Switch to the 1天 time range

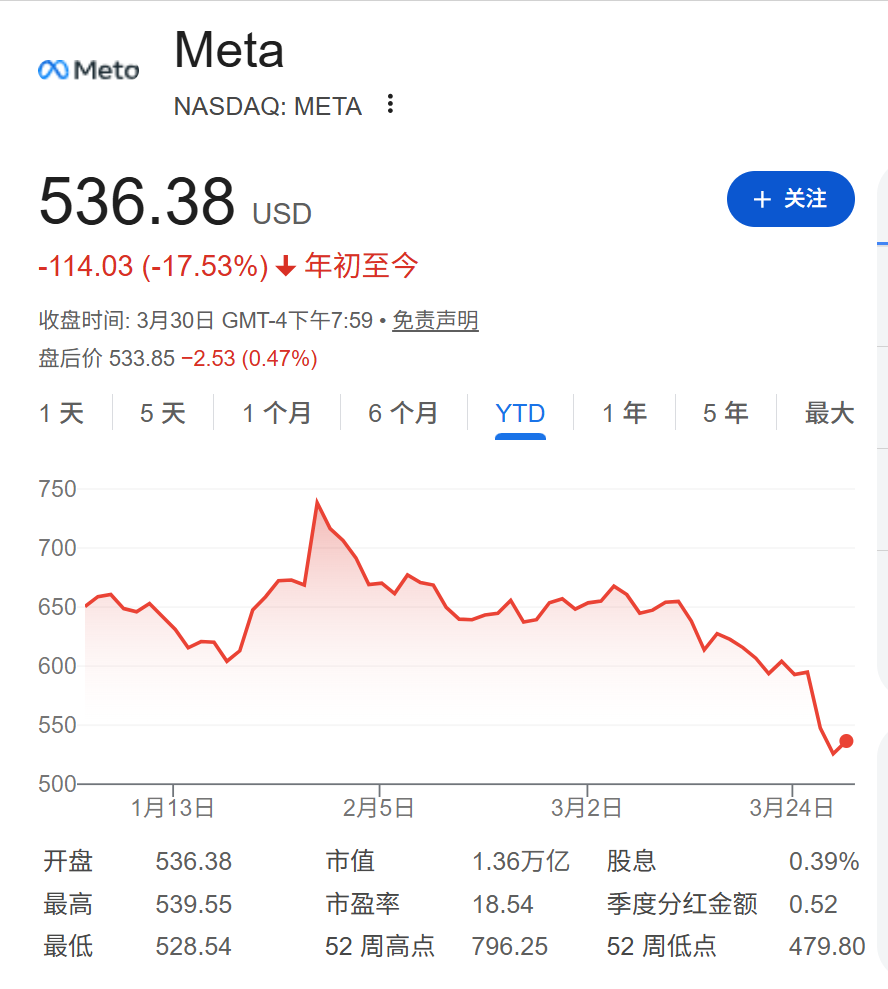point(63,412)
